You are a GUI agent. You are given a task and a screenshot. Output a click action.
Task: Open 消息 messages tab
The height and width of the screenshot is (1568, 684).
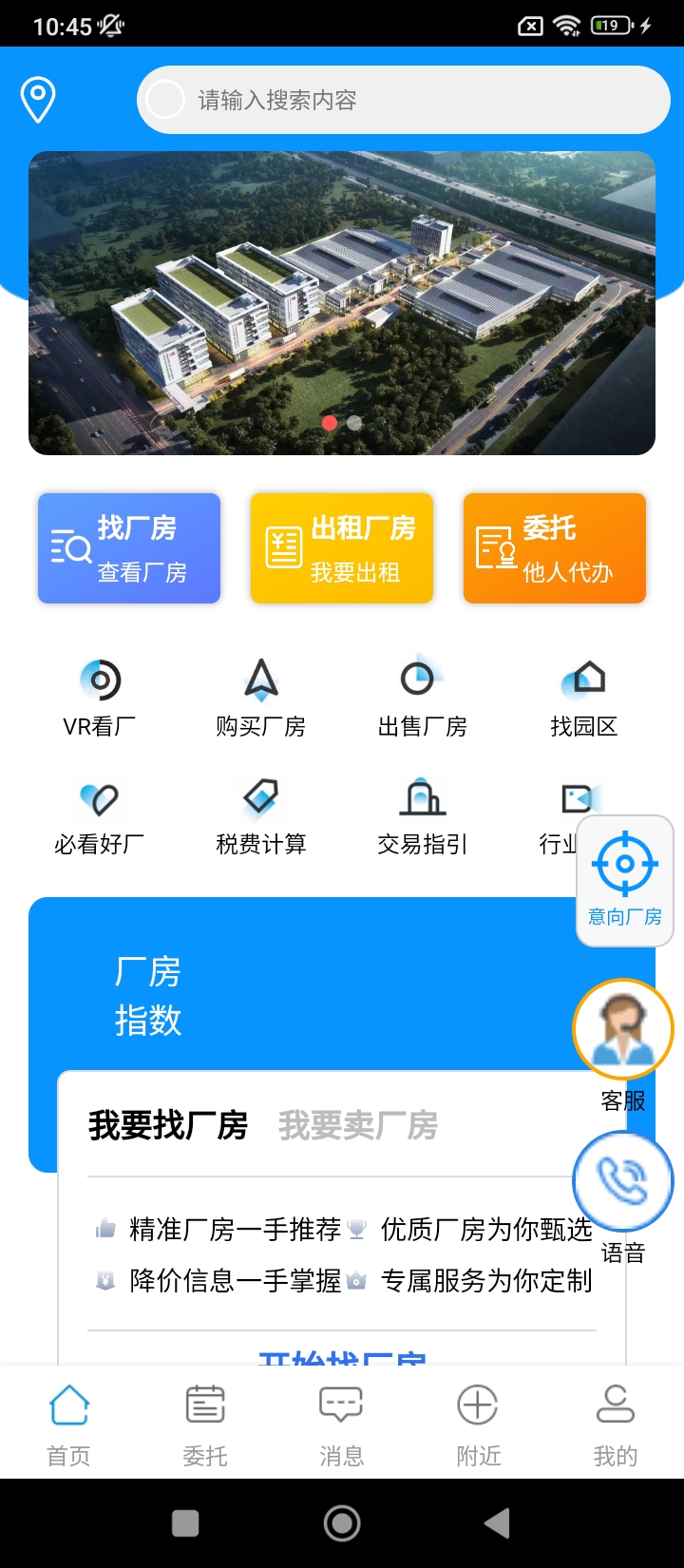(x=342, y=1424)
